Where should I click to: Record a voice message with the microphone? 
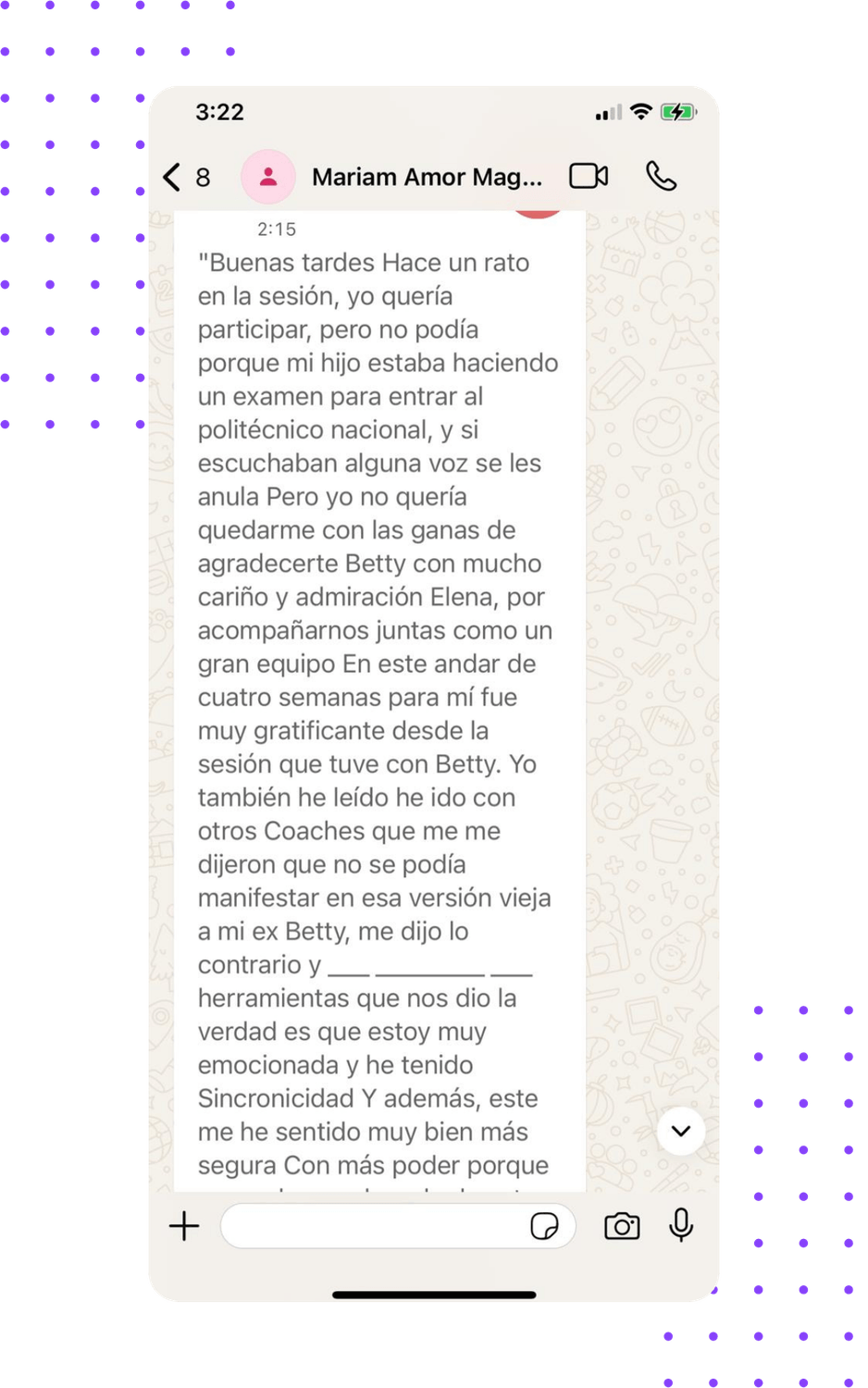[680, 1226]
